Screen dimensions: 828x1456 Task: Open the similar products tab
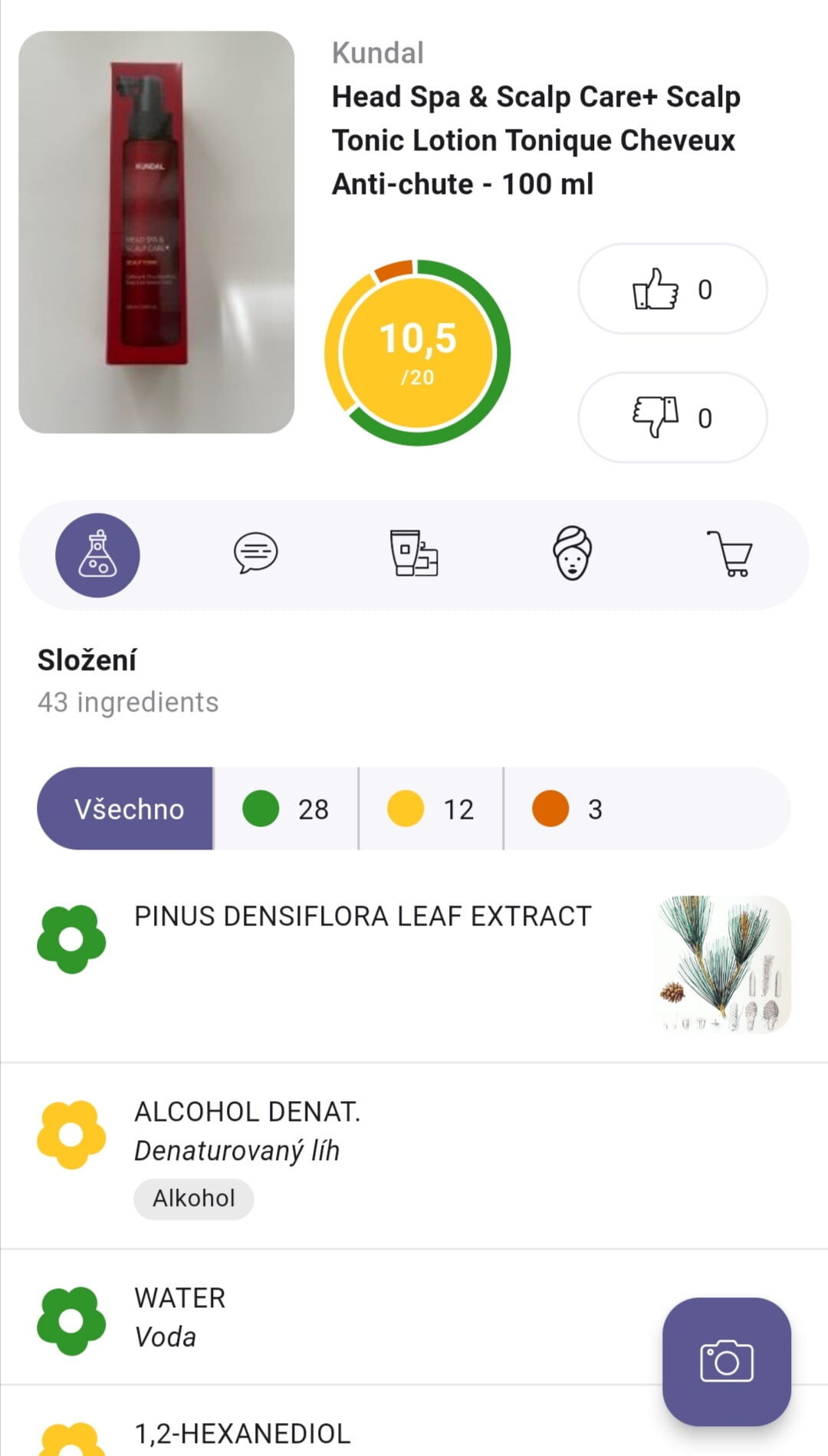(x=414, y=553)
